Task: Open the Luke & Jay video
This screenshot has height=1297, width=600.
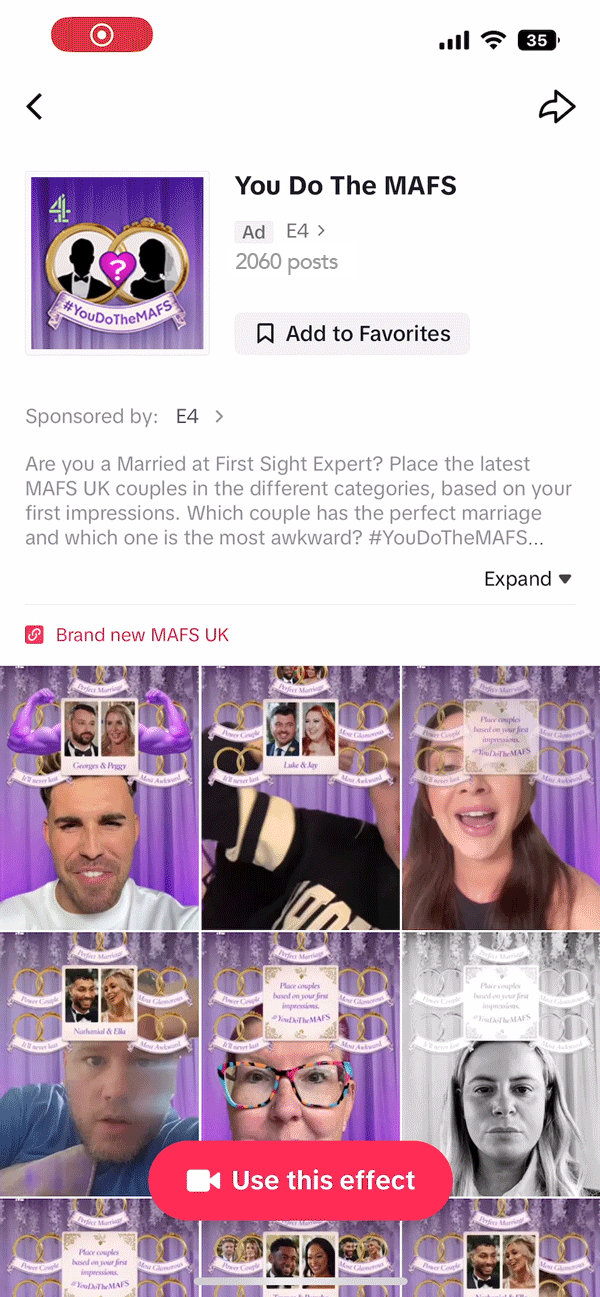Action: pyautogui.click(x=300, y=798)
